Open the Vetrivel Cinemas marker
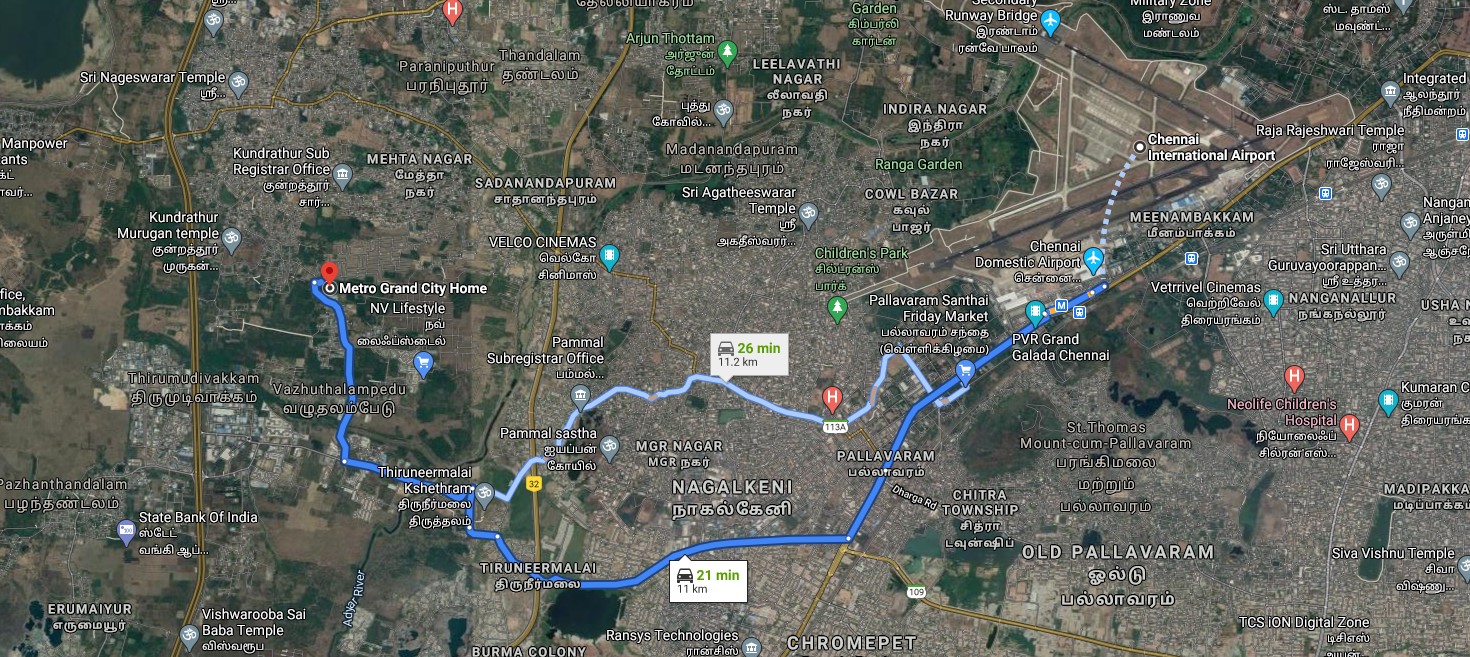This screenshot has height=657, width=1470. pos(1272,299)
